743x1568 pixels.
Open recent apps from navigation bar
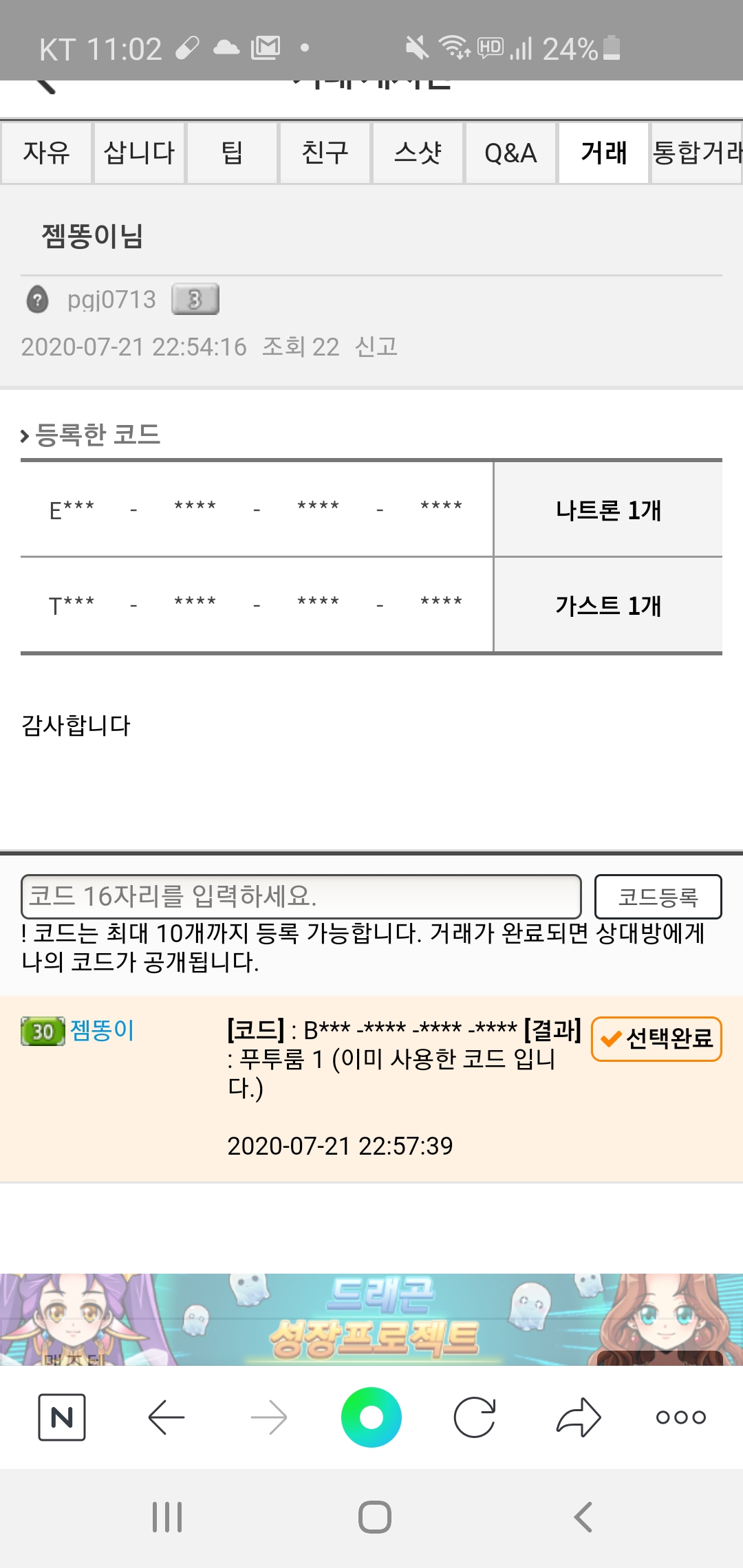pyautogui.click(x=167, y=1517)
